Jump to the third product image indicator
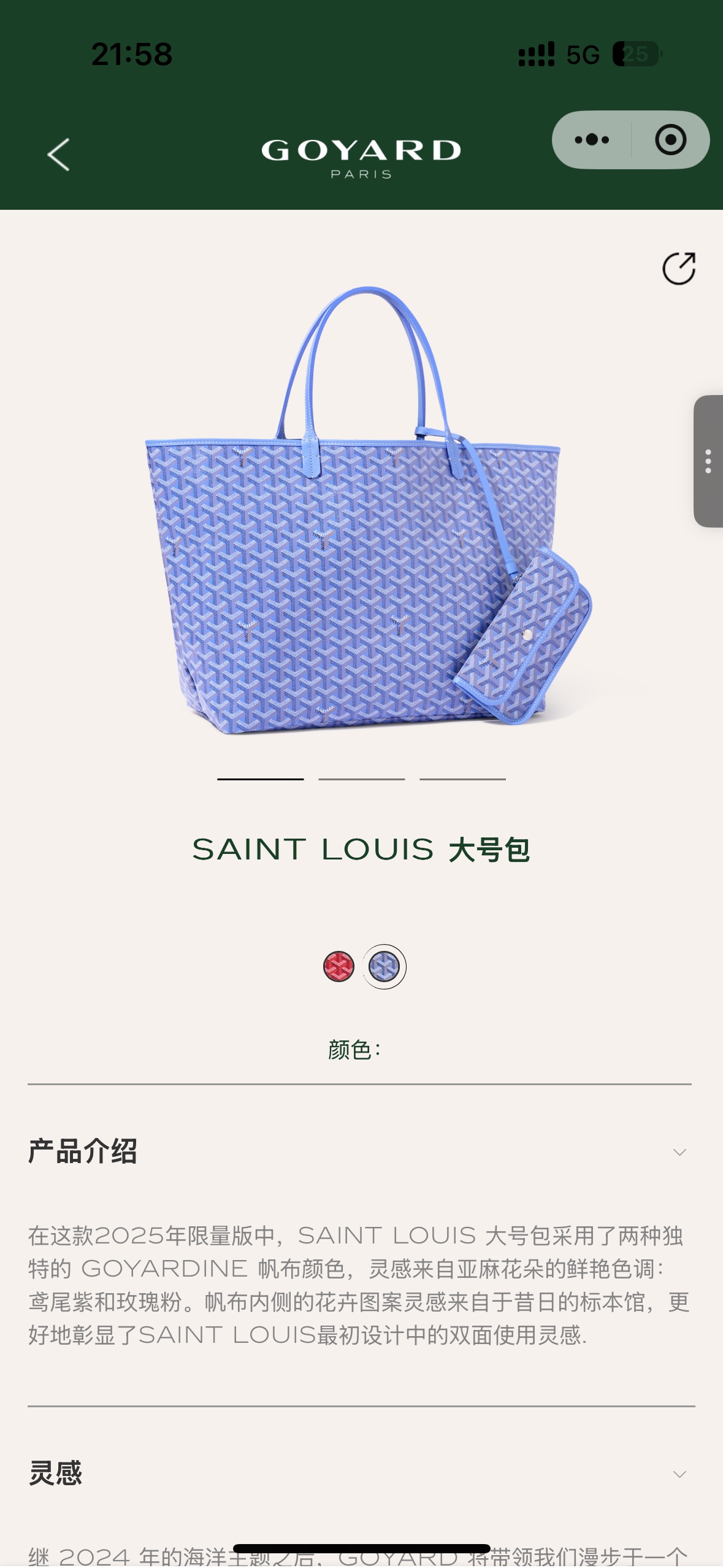Viewport: 723px width, 1568px height. pyautogui.click(x=462, y=779)
